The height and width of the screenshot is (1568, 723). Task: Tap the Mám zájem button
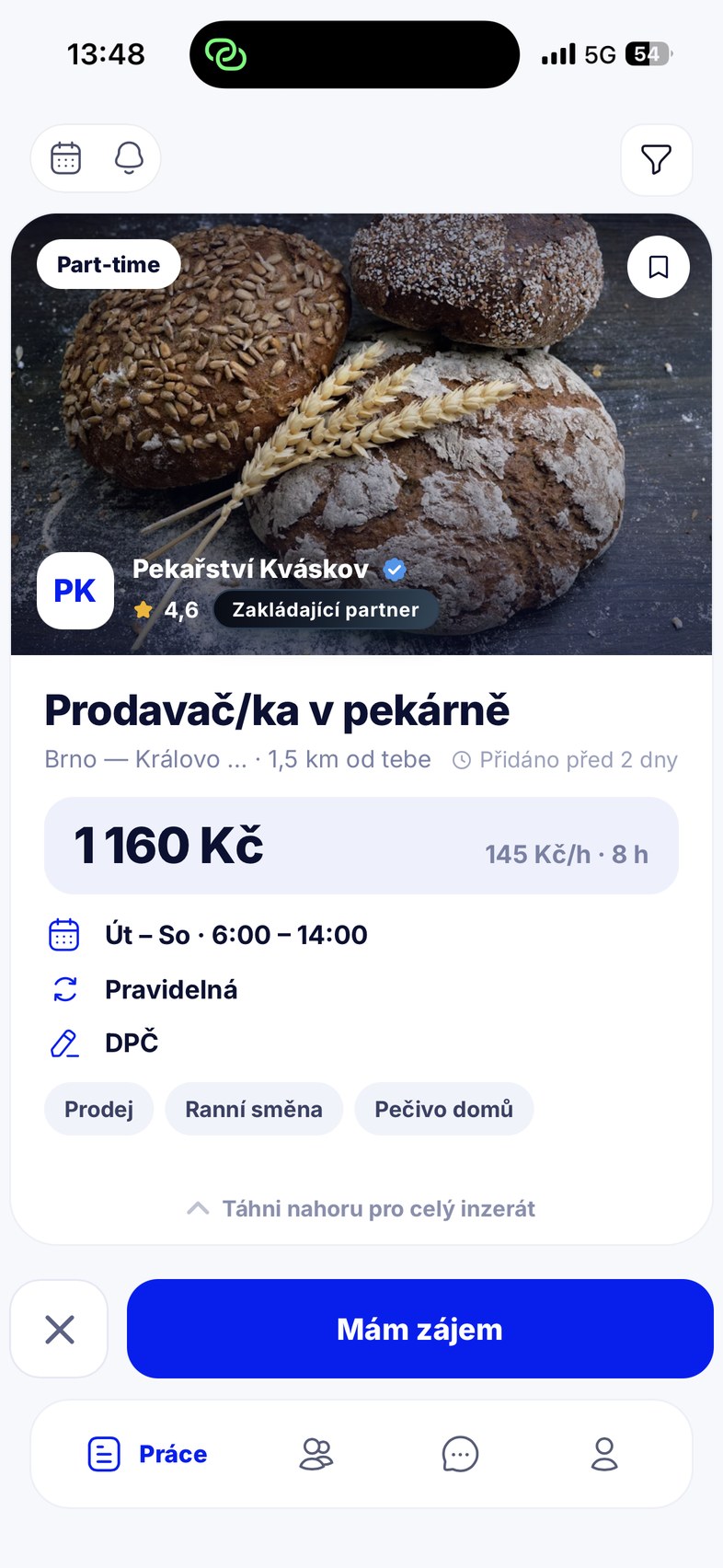(419, 1329)
